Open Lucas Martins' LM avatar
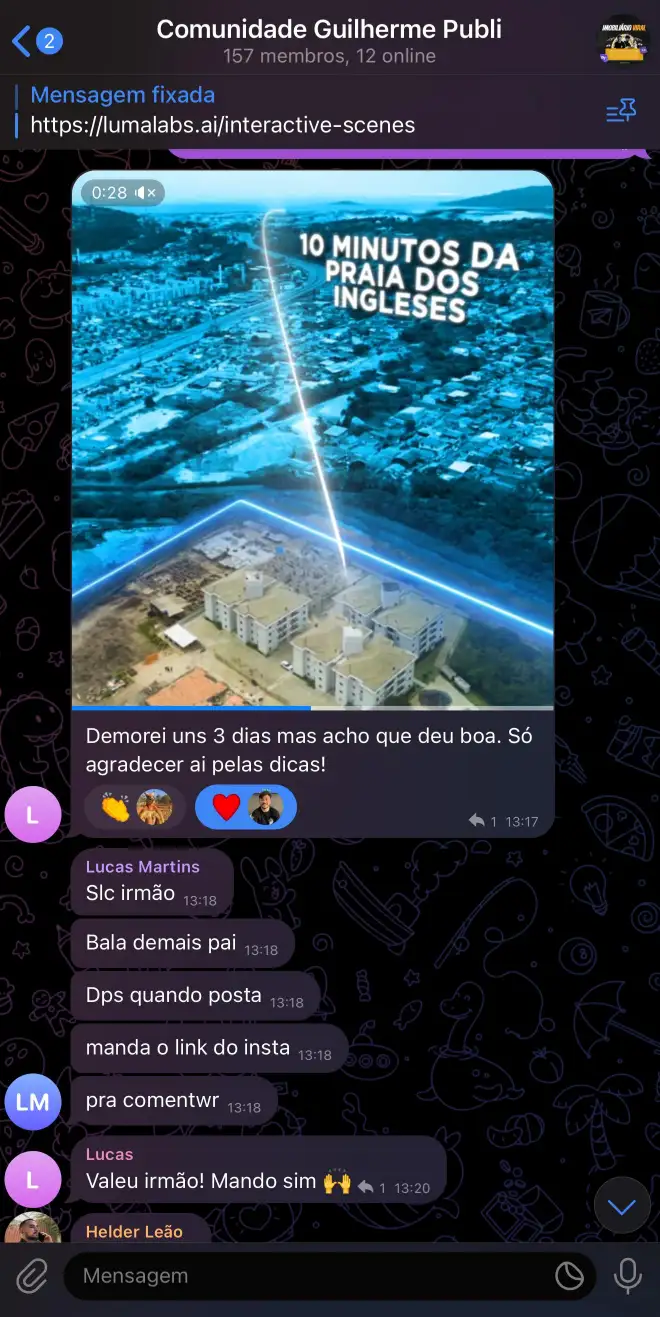This screenshot has height=1317, width=660. point(33,1102)
